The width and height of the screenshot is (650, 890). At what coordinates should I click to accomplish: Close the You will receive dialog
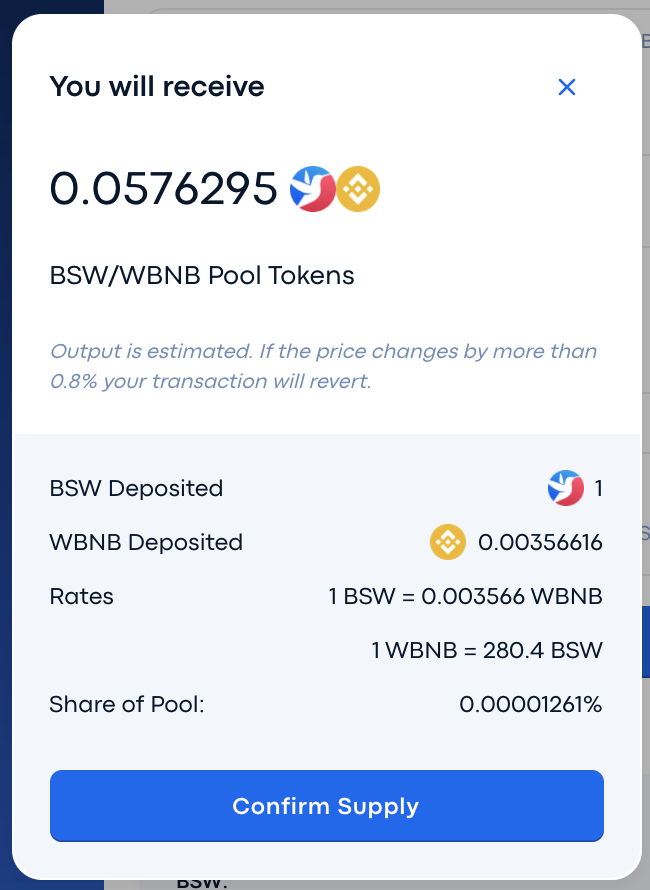tap(567, 87)
